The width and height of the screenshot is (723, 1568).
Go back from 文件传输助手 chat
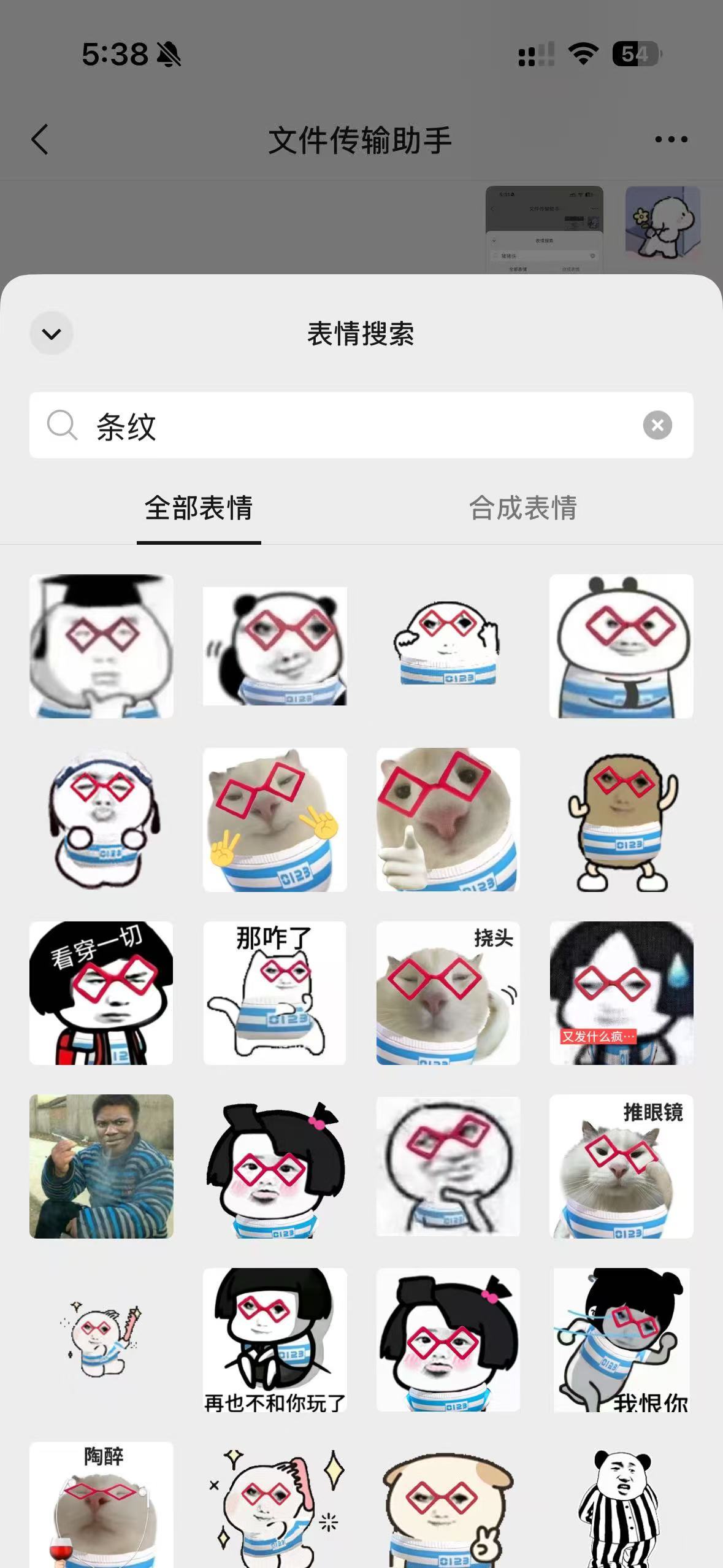[40, 139]
